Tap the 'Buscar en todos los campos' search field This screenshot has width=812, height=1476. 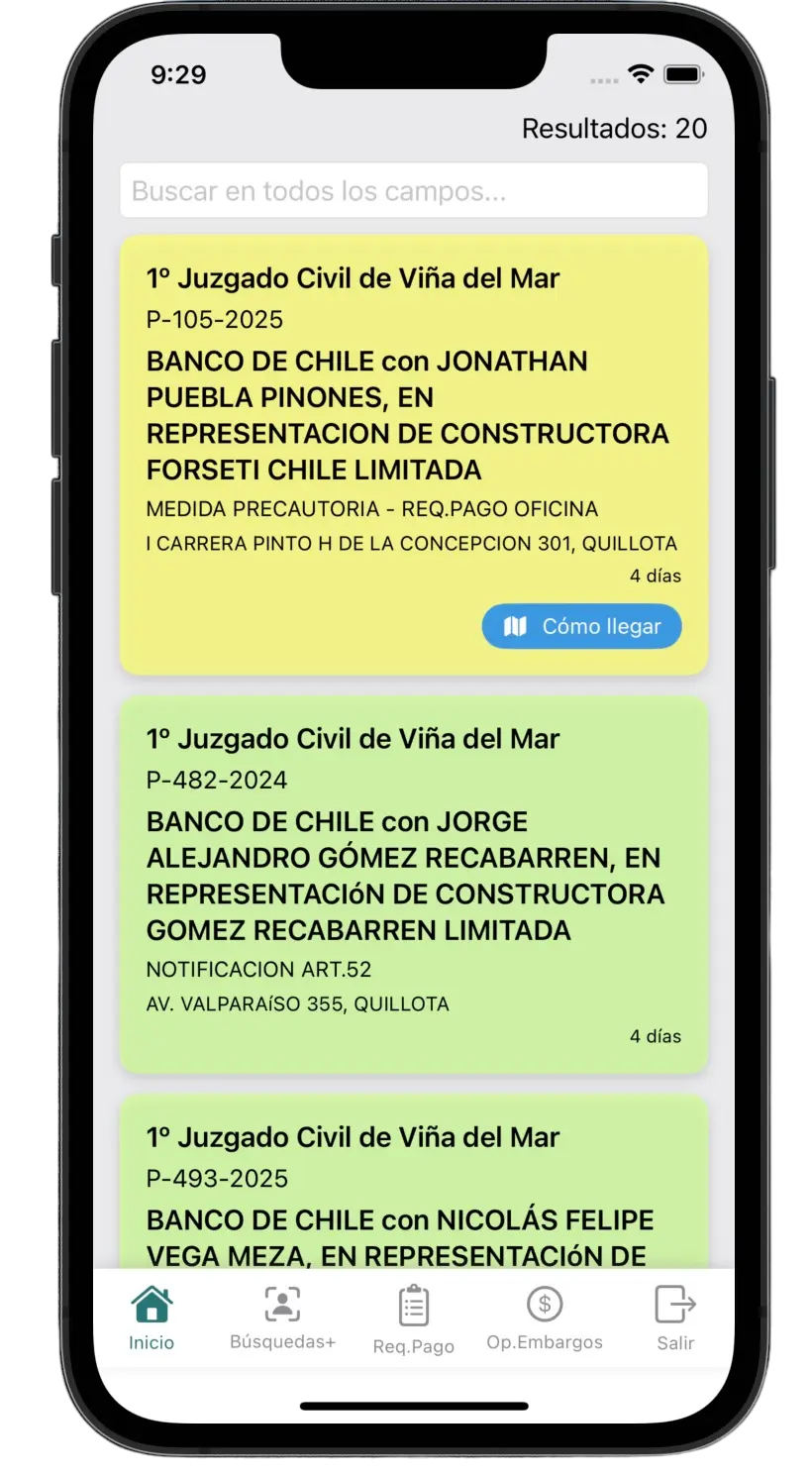click(413, 190)
